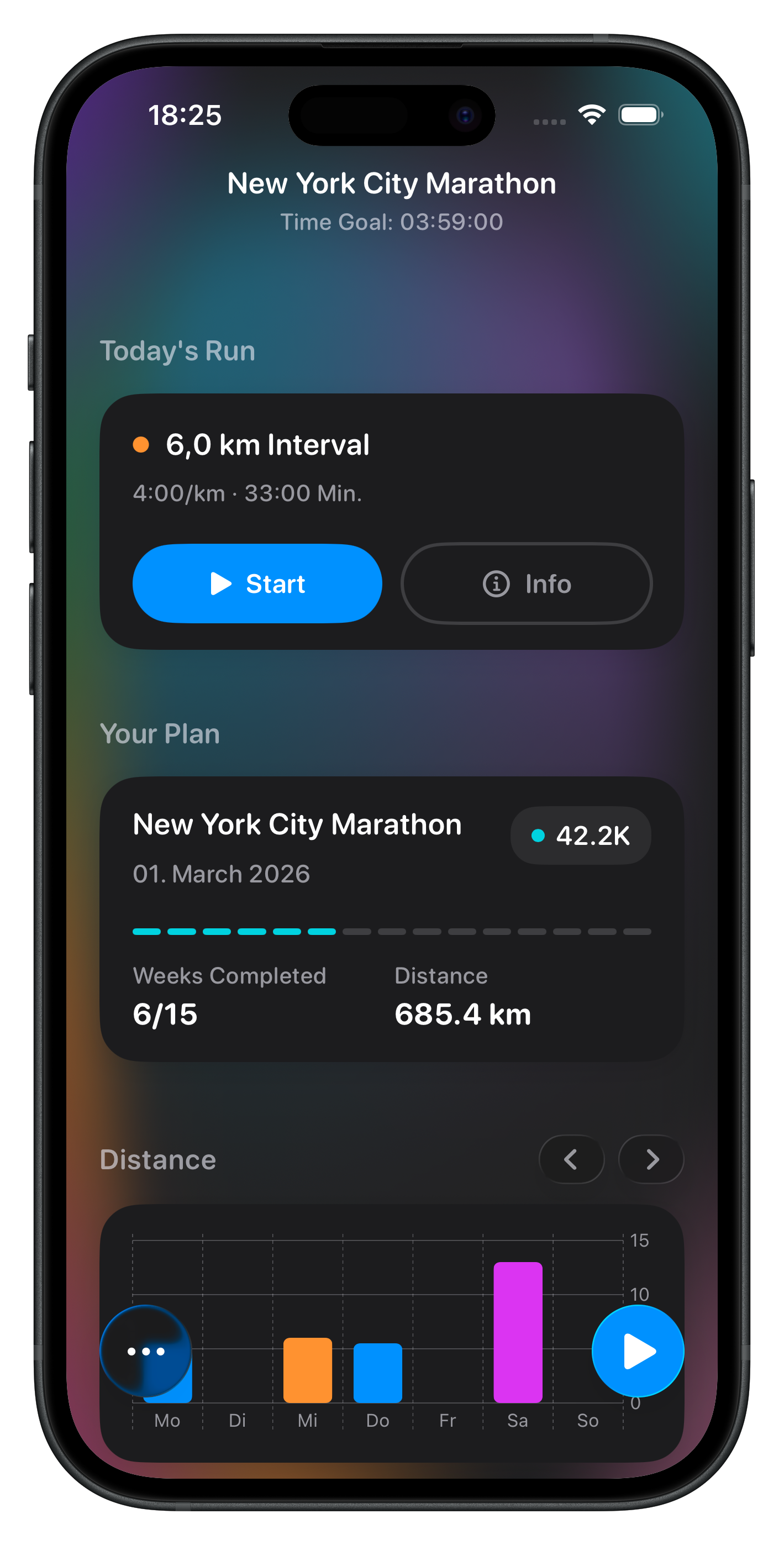Screen dimensions: 784x1545
Task: Go to next week in Distance chart
Action: click(651, 1159)
